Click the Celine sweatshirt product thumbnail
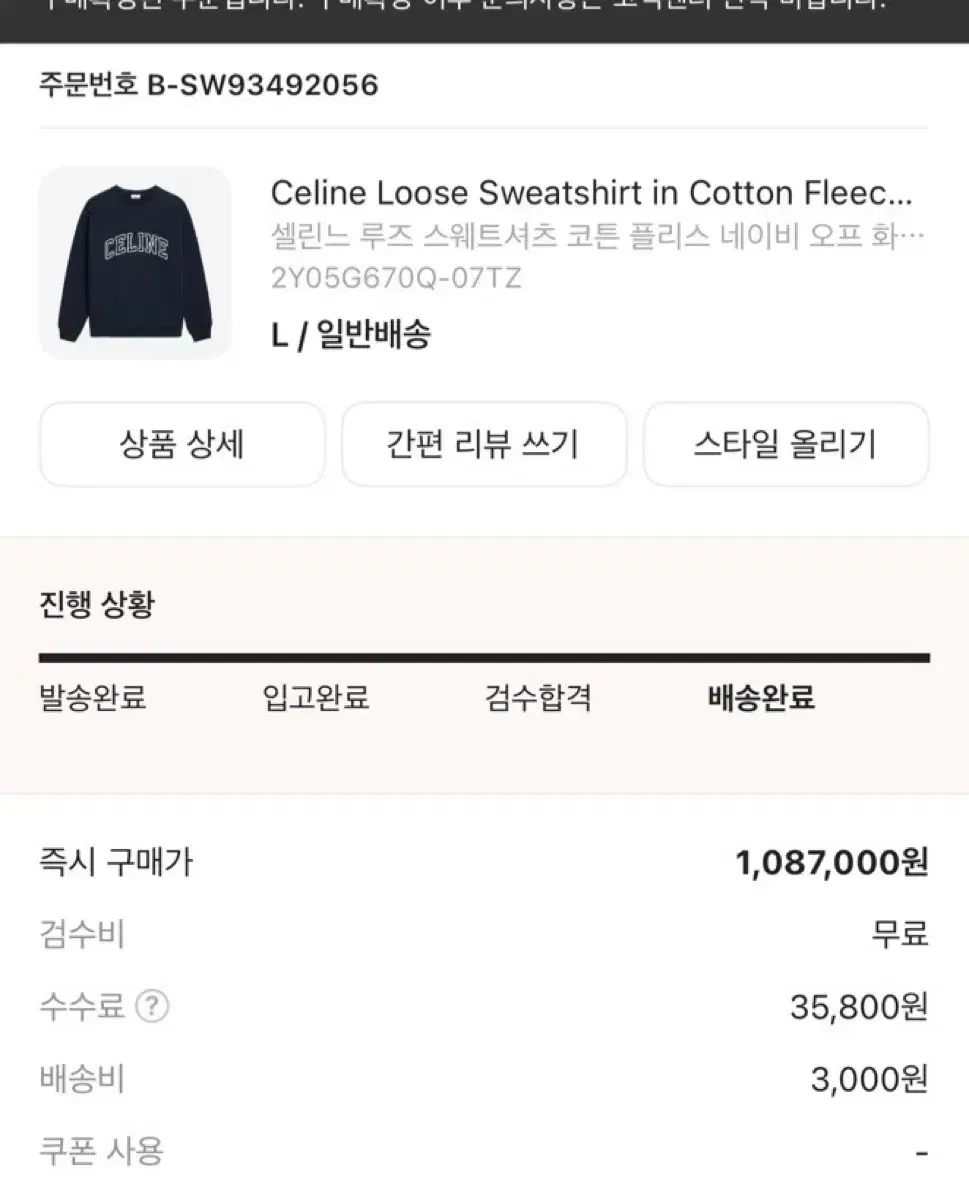 click(137, 261)
